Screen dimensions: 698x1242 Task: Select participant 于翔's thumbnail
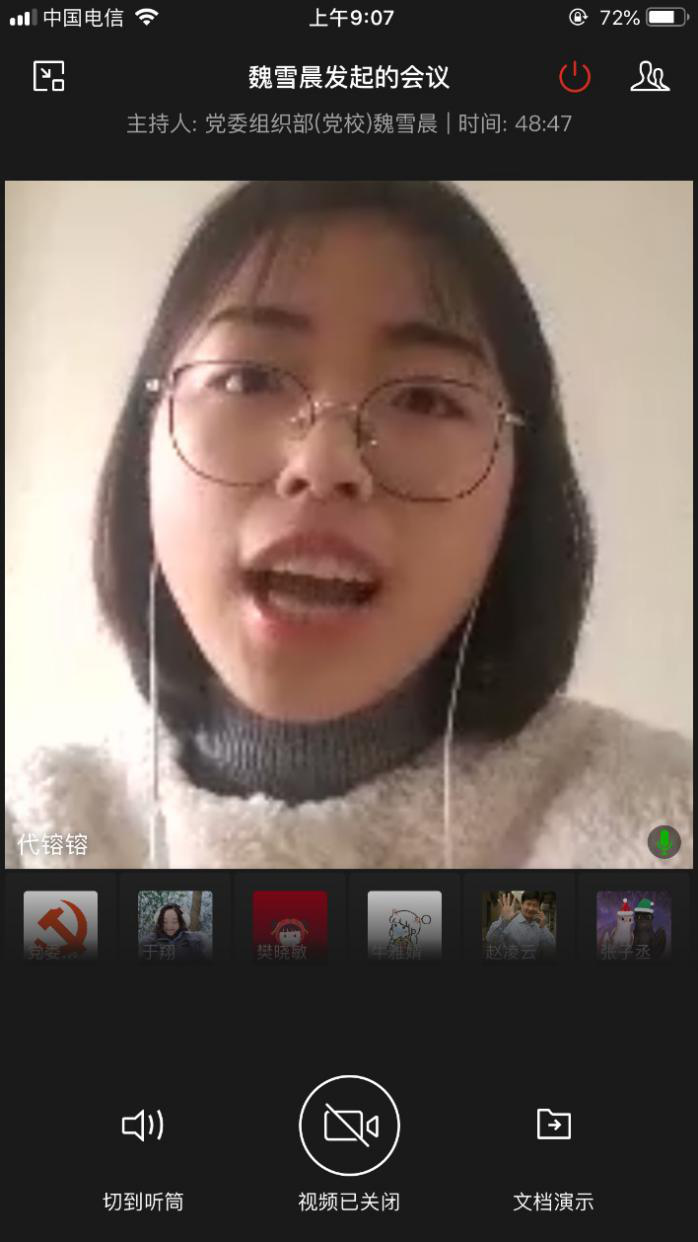(175, 926)
